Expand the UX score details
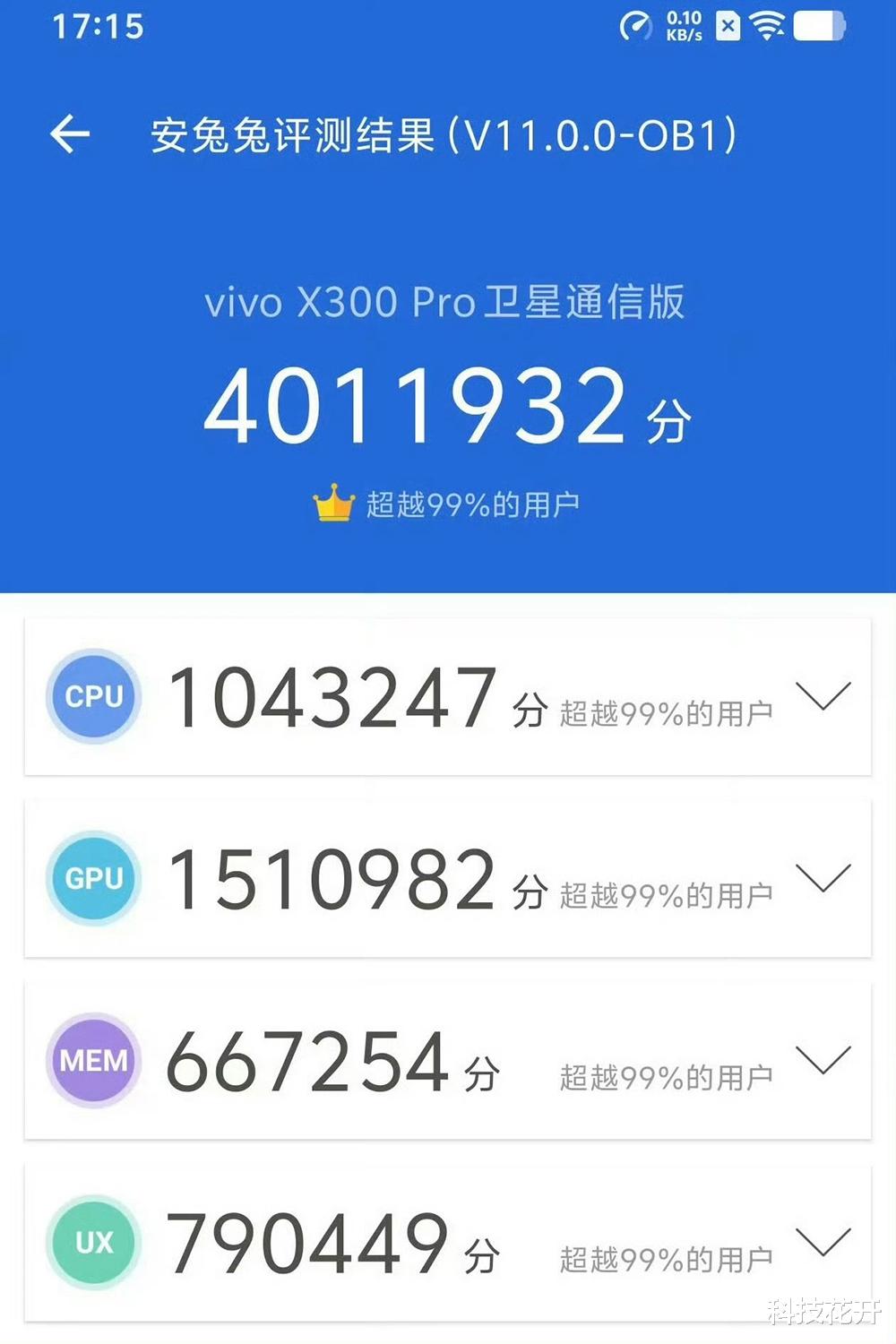The height and width of the screenshot is (1344, 896). (x=822, y=1242)
